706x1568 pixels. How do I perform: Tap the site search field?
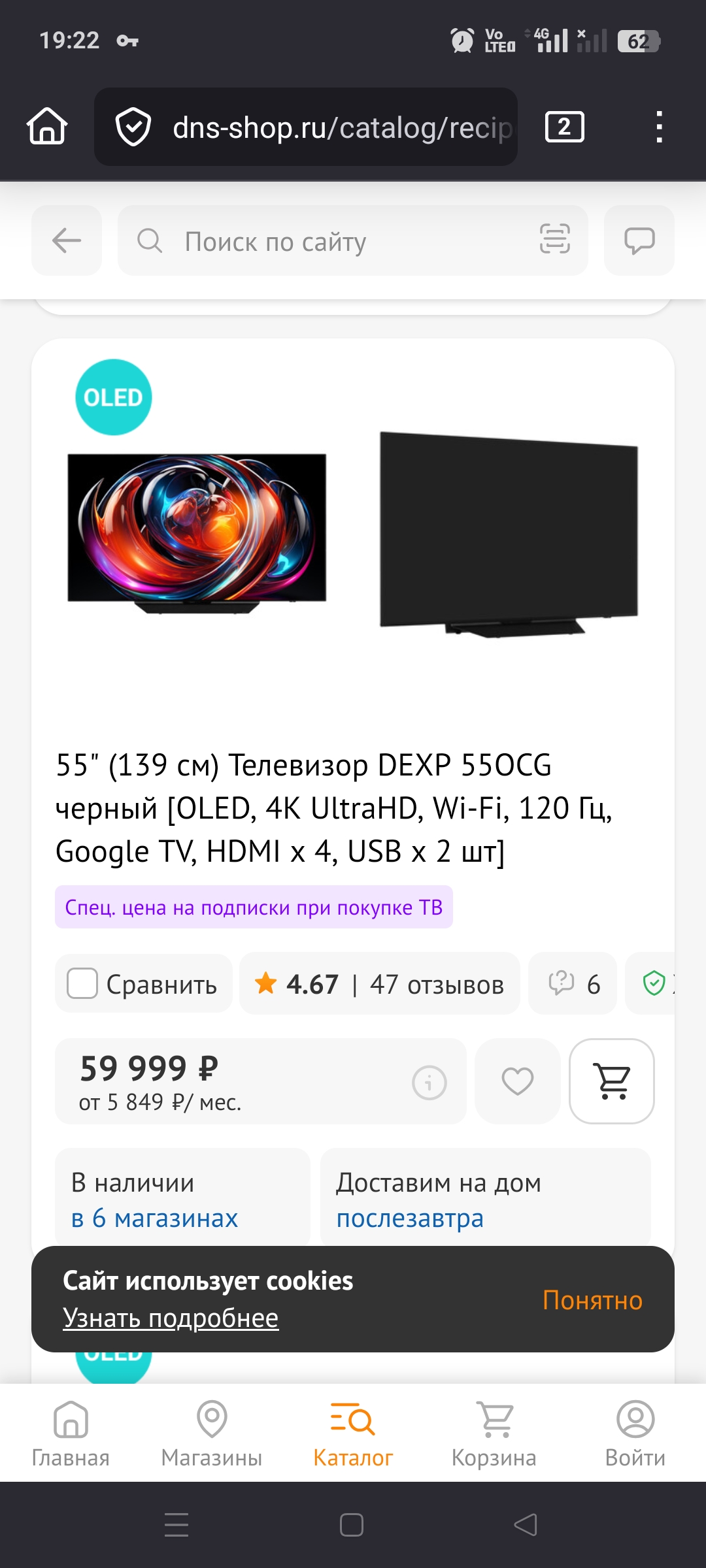327,242
